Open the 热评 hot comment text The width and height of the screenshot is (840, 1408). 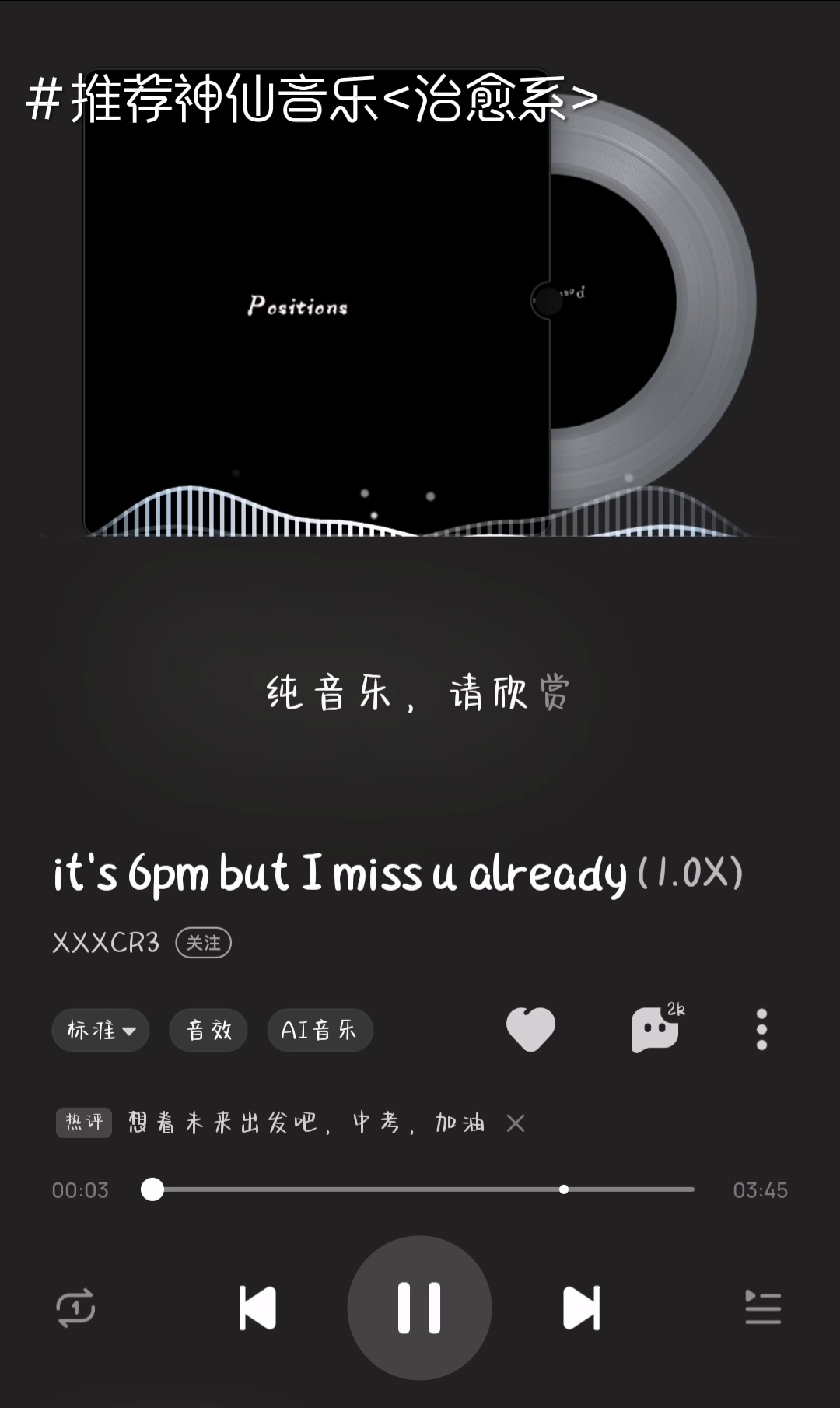click(x=306, y=1123)
